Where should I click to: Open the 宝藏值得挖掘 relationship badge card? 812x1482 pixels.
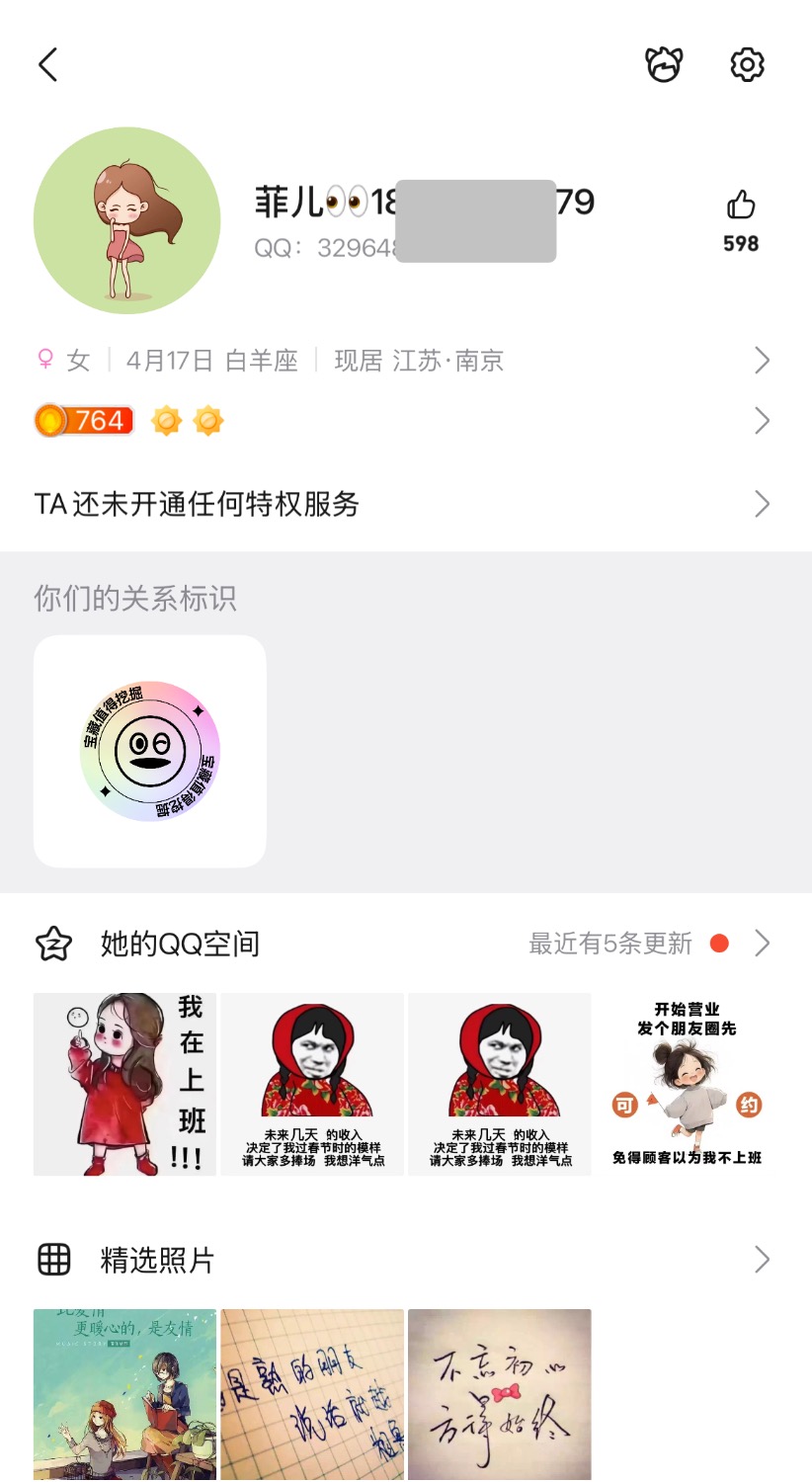click(150, 751)
